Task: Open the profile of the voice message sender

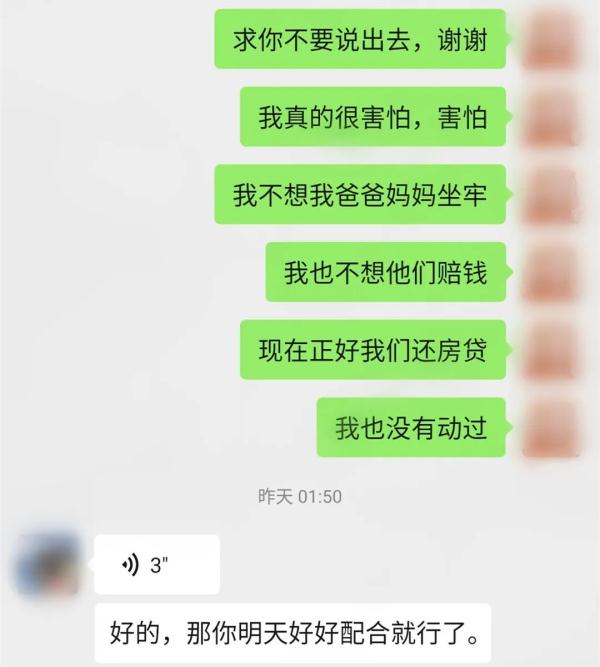Action: [47, 565]
